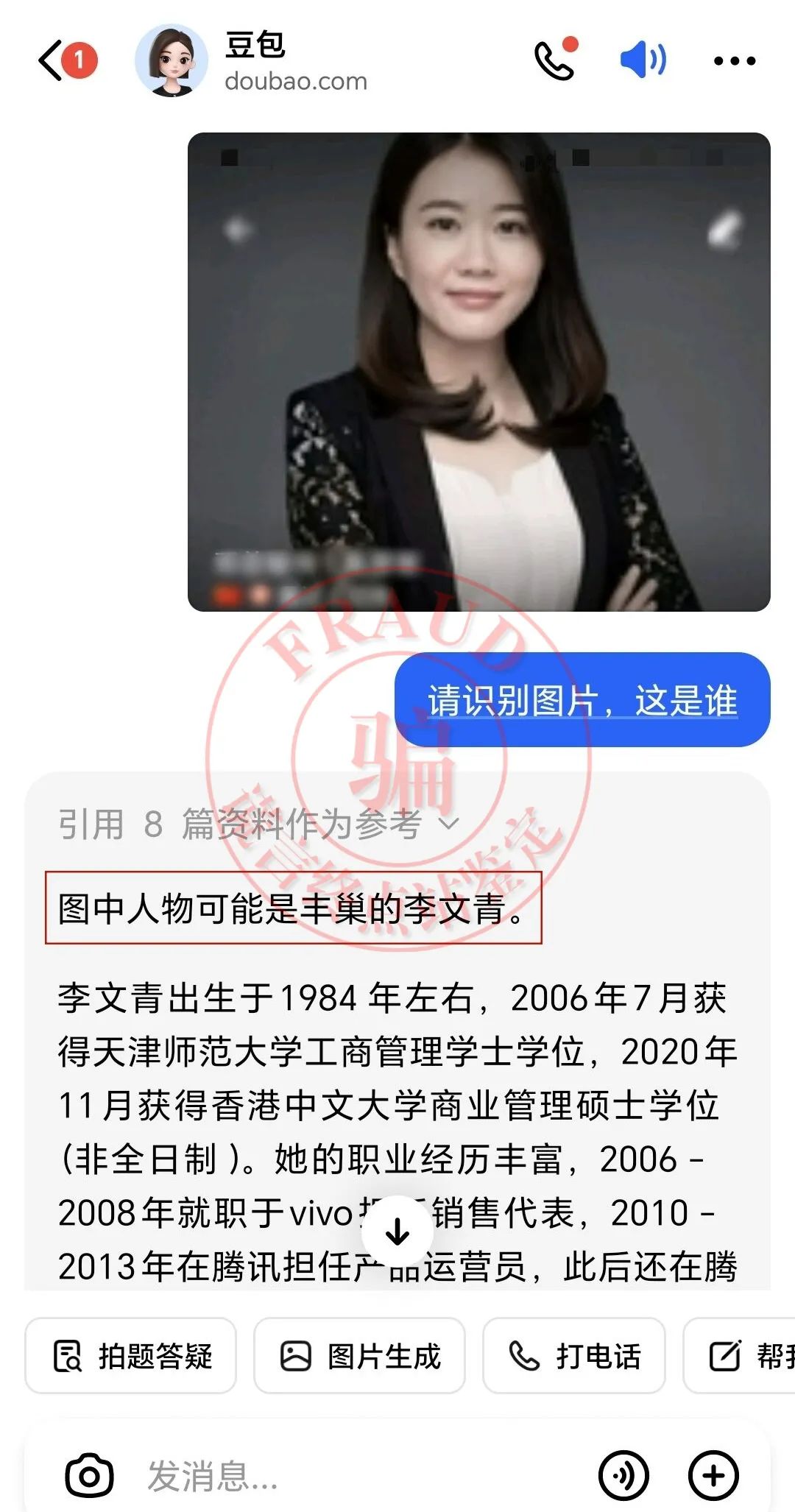
Task: Open the plus attachment menu
Action: tap(713, 1476)
